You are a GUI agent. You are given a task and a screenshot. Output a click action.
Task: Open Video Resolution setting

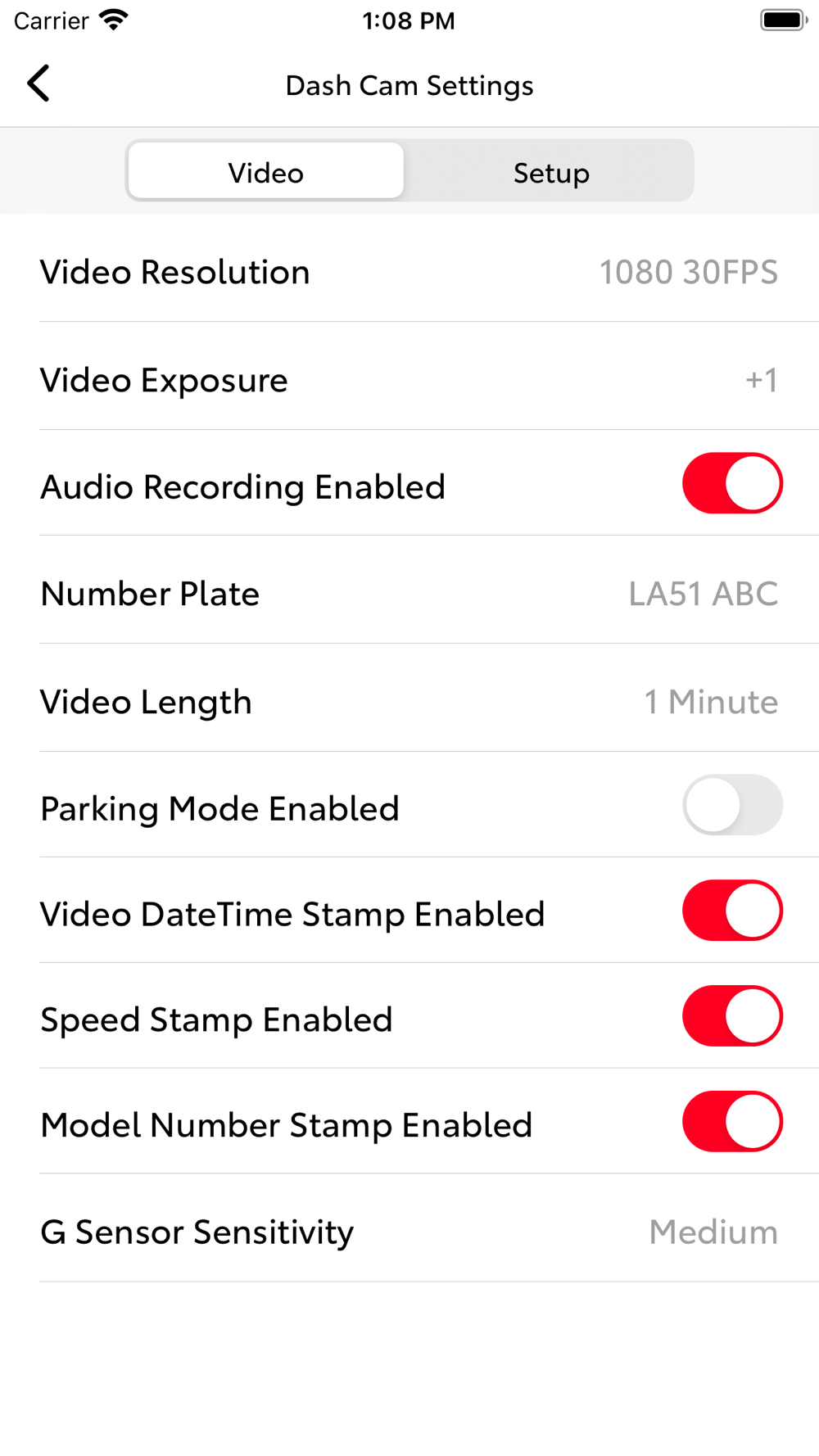click(x=409, y=272)
